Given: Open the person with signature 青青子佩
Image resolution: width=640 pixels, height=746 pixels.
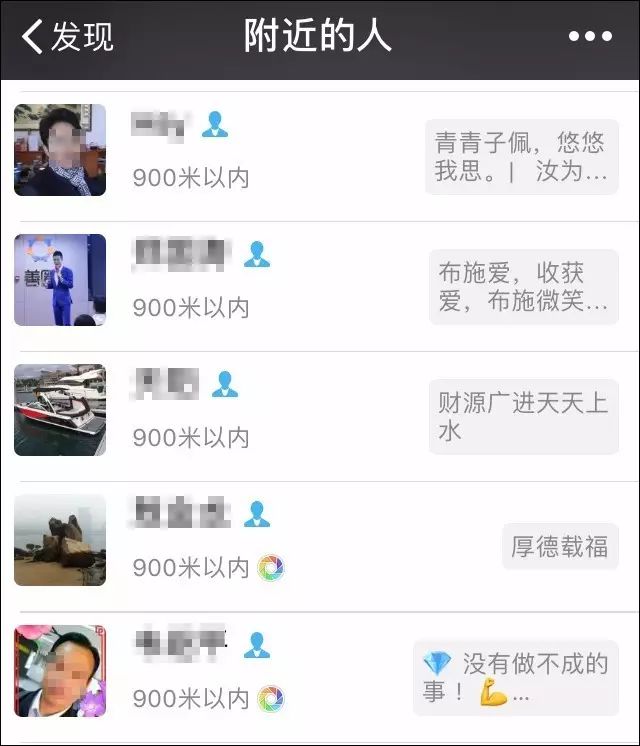Looking at the screenshot, I should coord(320,152).
